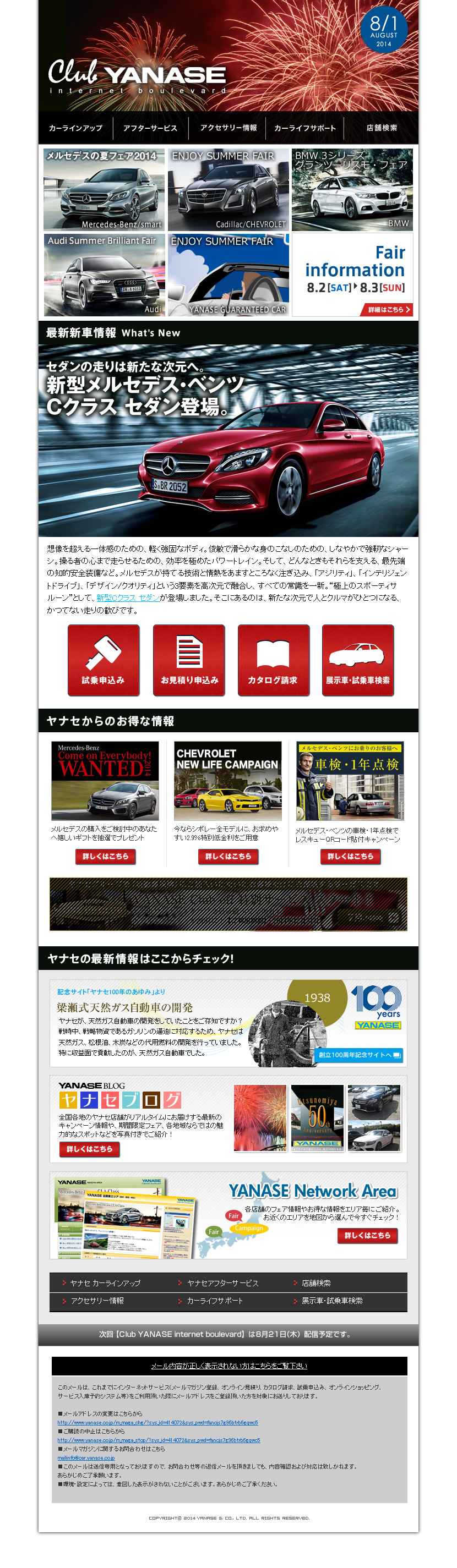457x1568 pixels.
Task: Open the mailinfo@car.yanase.co.jp email link
Action: [86, 1458]
